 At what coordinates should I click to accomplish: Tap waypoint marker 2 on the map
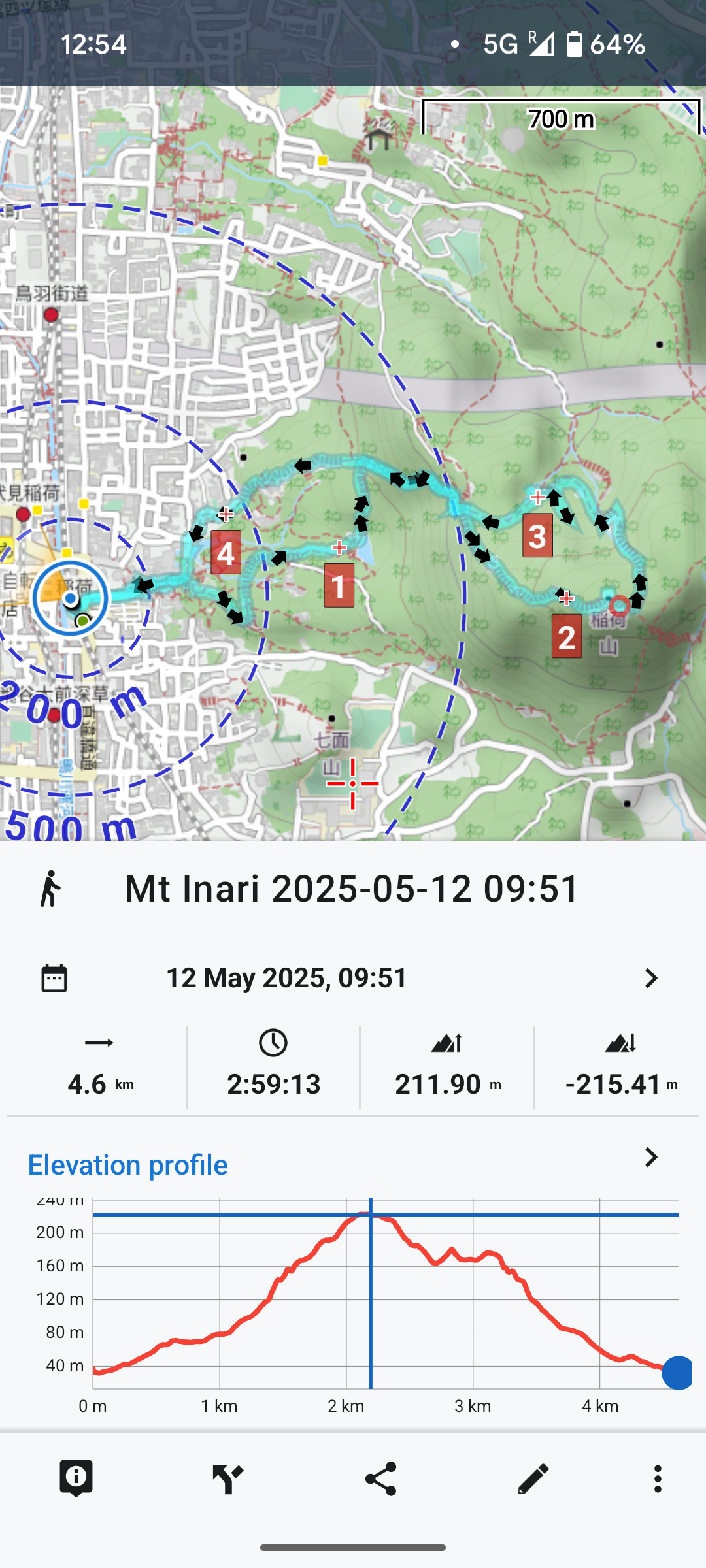[567, 636]
